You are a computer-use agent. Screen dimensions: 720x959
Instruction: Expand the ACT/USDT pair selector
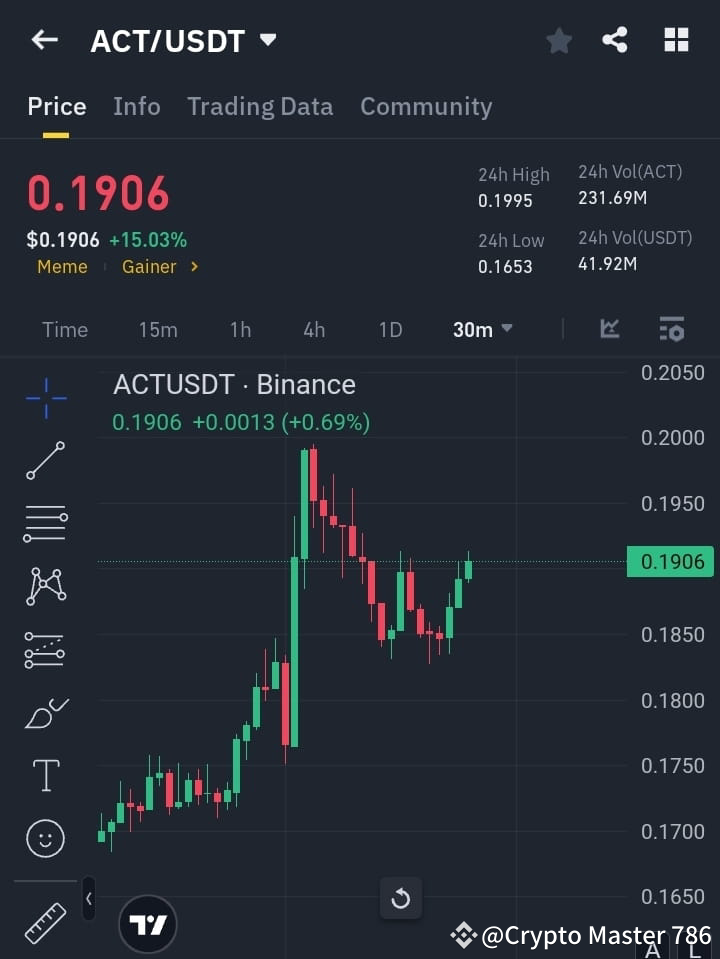268,40
